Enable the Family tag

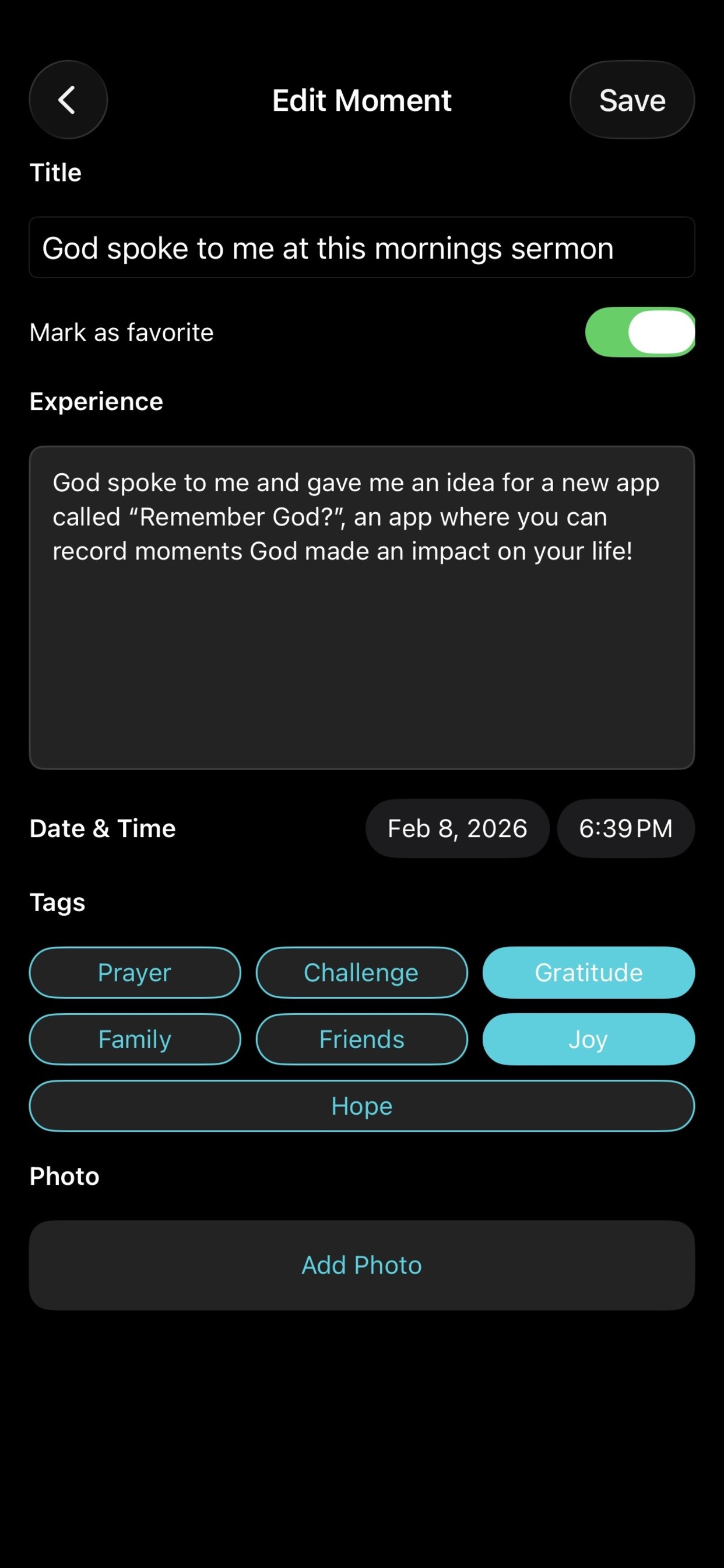click(135, 1039)
